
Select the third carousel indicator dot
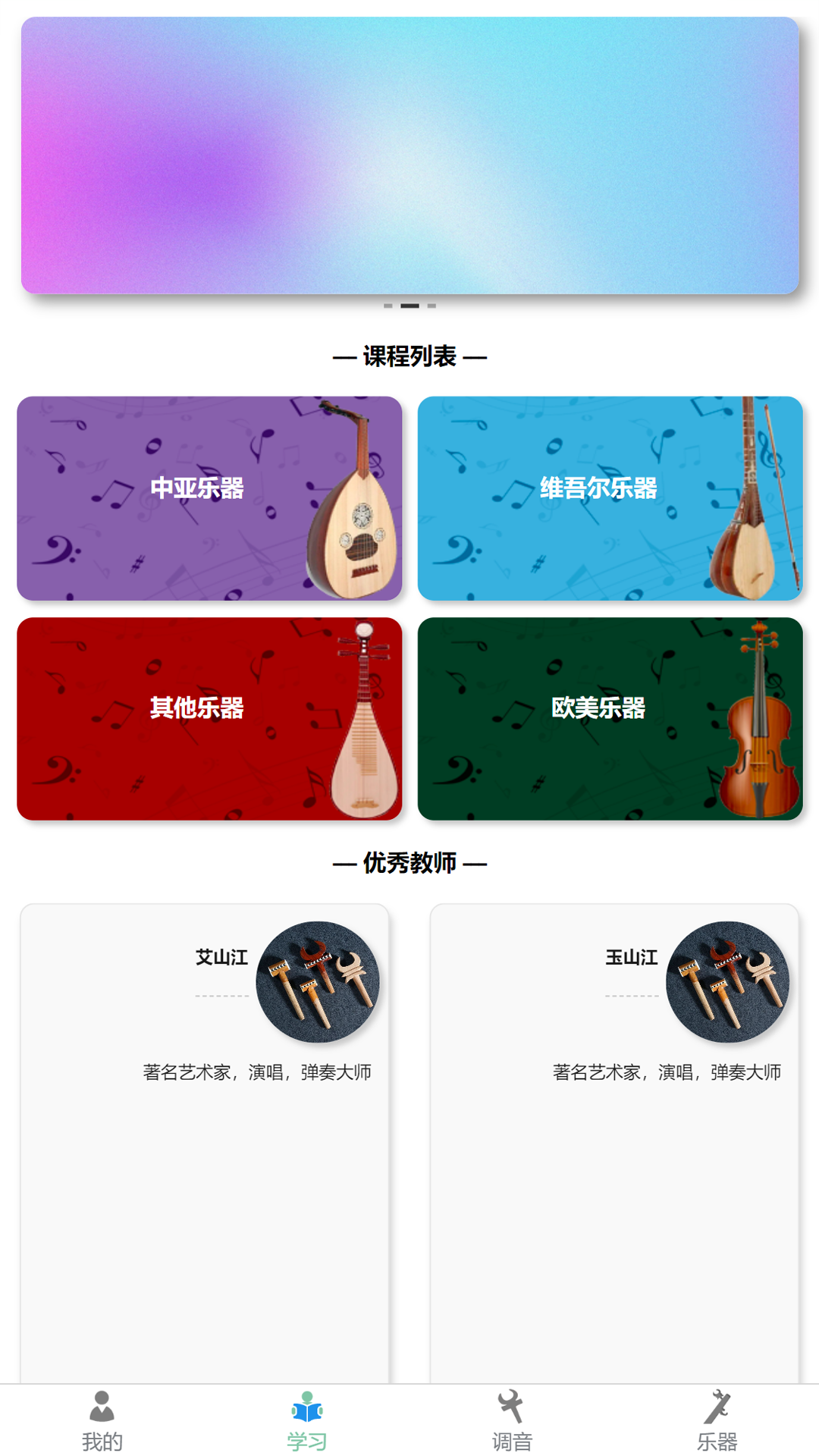coord(430,306)
